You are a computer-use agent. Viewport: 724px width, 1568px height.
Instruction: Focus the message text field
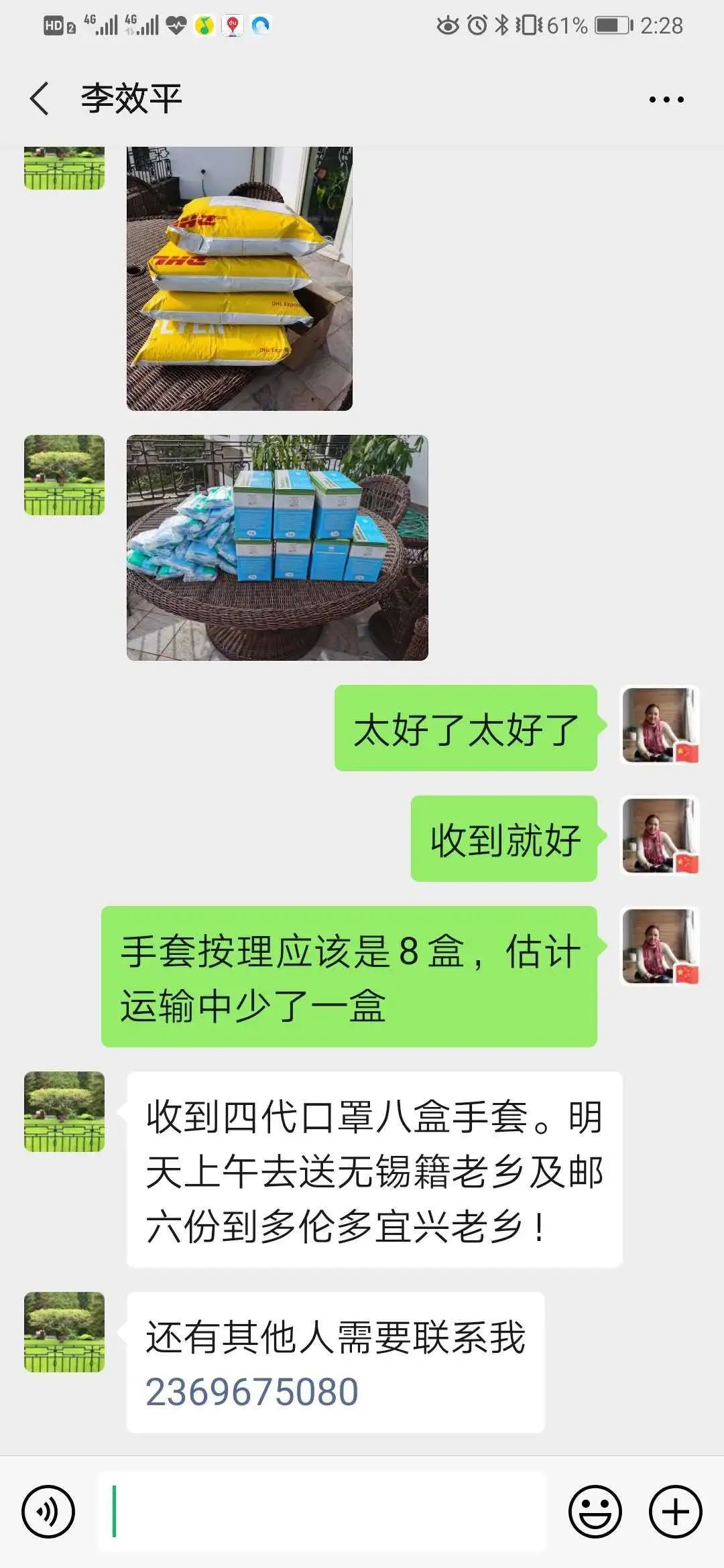coord(322,1511)
